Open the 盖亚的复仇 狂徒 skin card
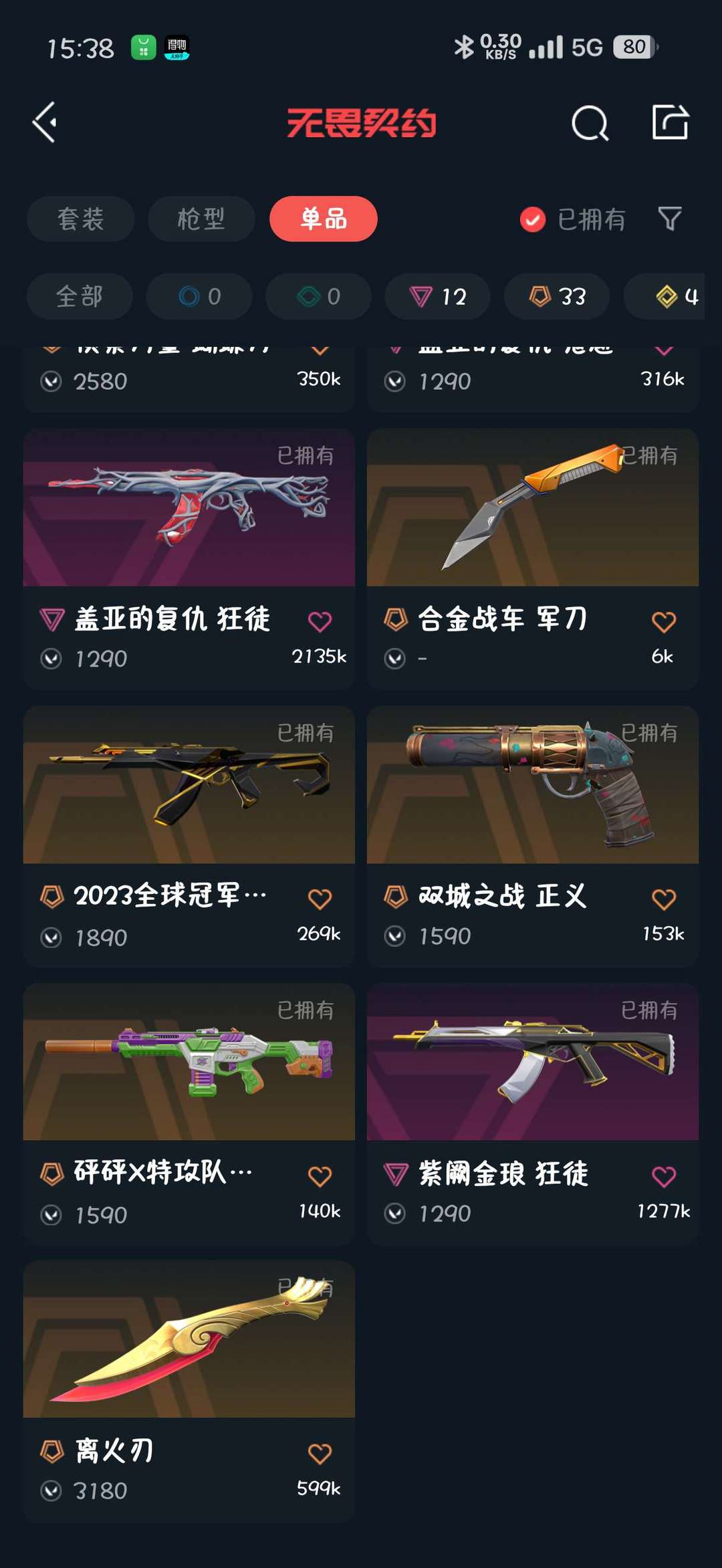722x1568 pixels. (x=189, y=559)
